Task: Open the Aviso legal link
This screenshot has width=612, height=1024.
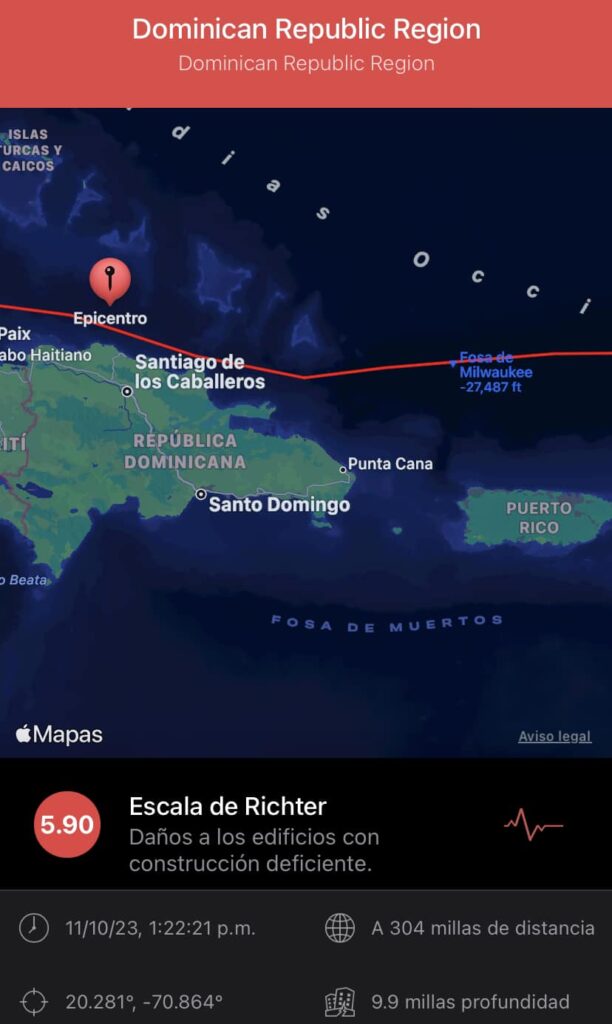Action: click(554, 736)
